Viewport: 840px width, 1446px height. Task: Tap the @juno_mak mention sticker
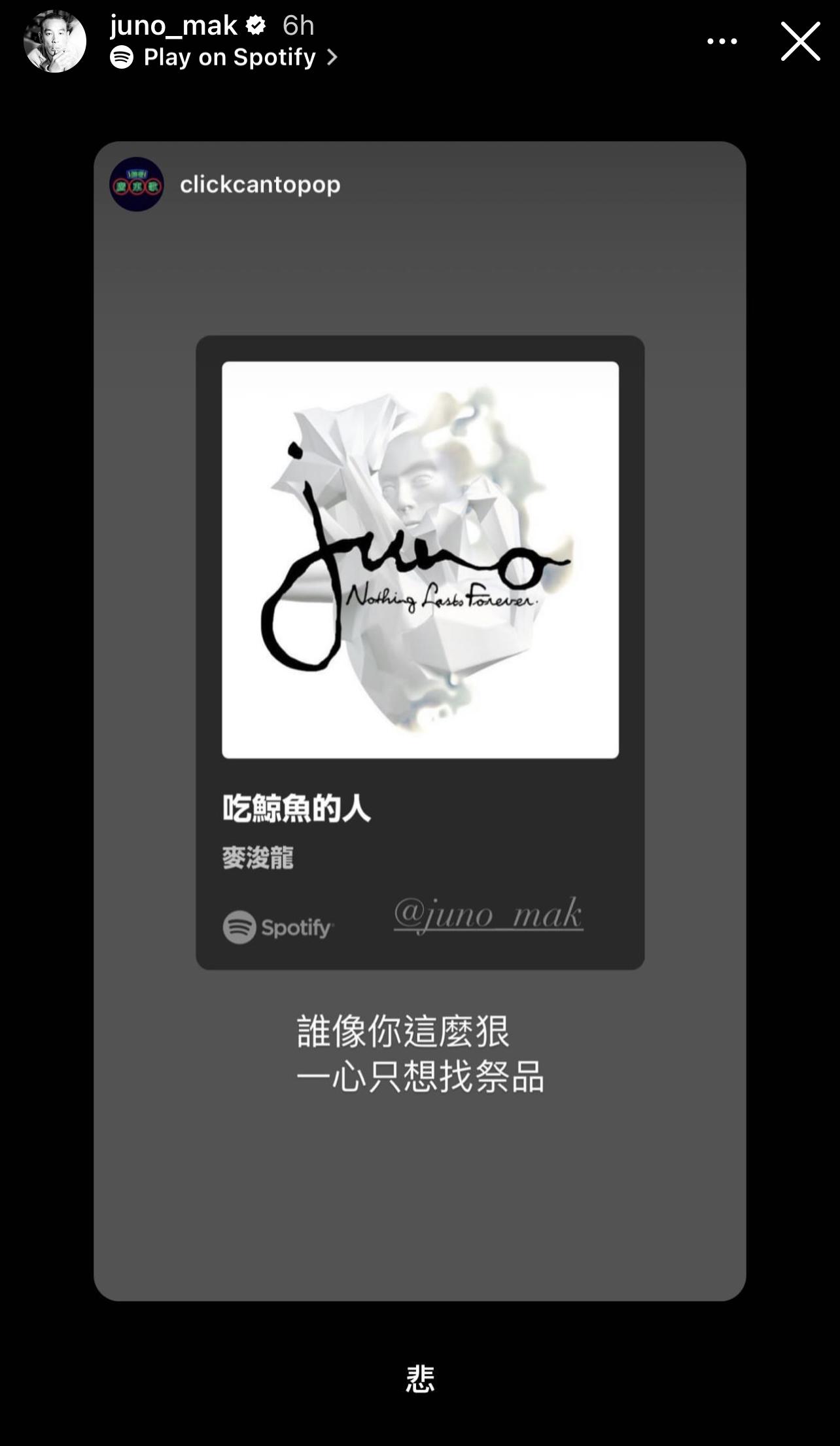coord(488,914)
